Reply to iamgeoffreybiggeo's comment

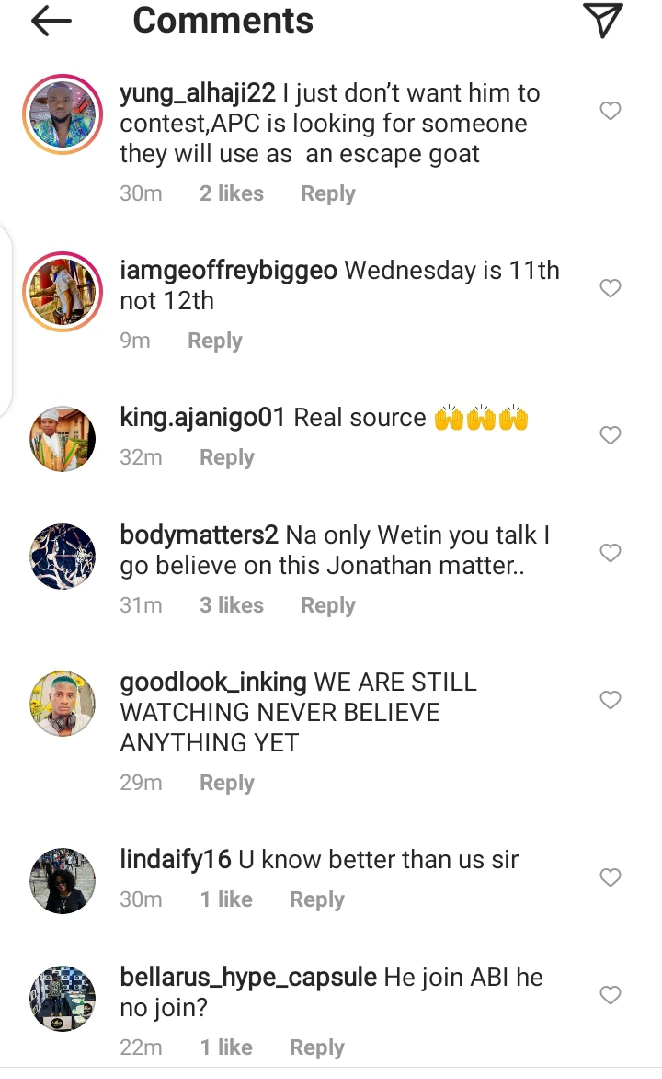pyautogui.click(x=215, y=341)
